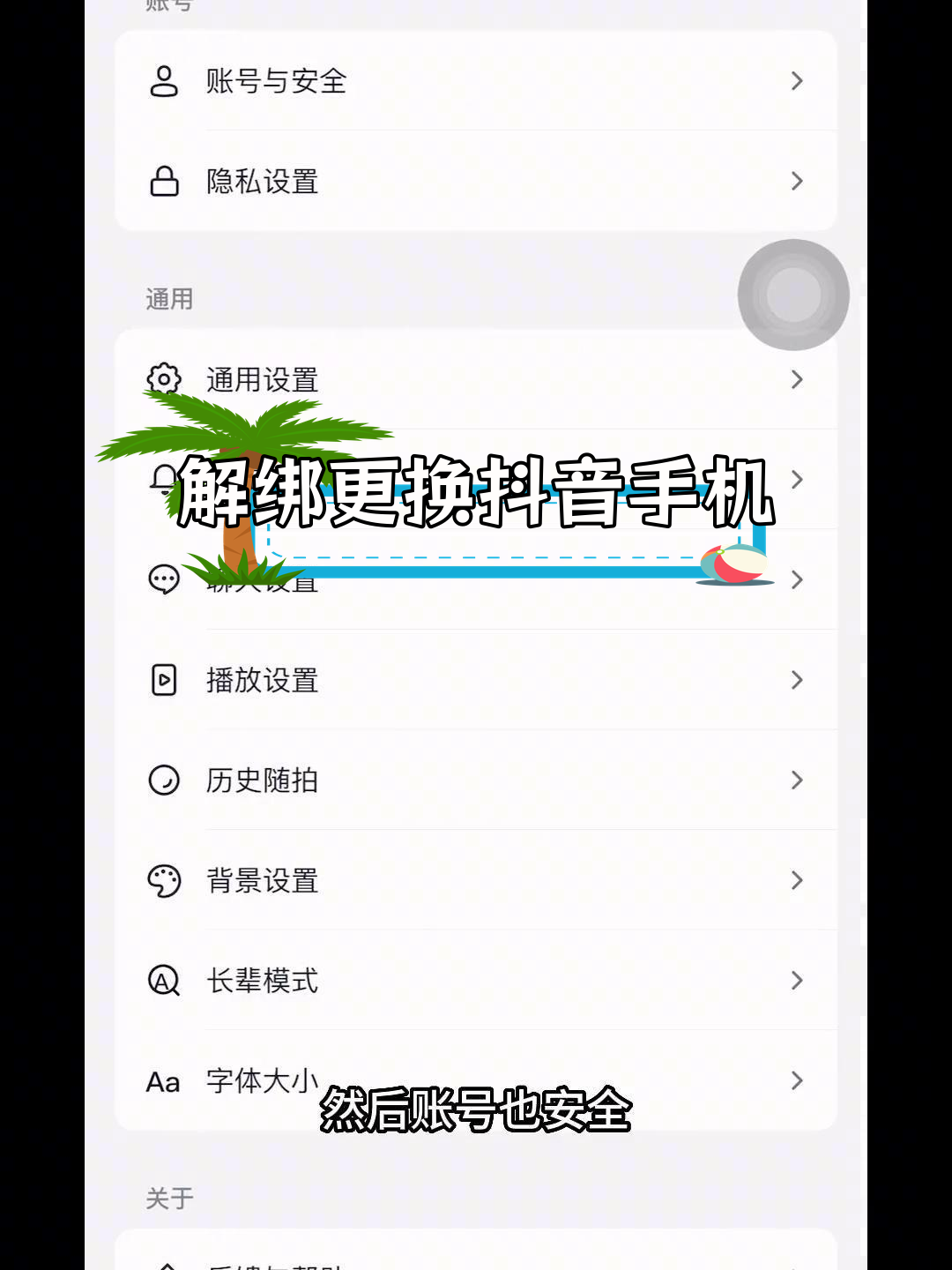
Task: Tap the floating assistive touch button
Action: click(793, 295)
